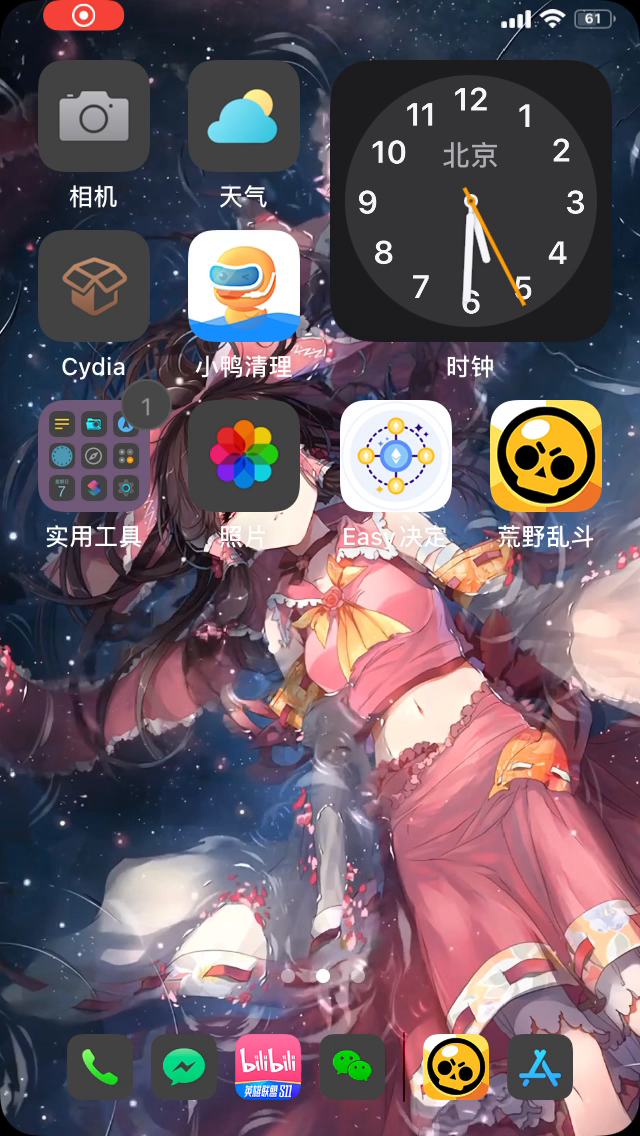640x1136 pixels.
Task: Open the Phone app in the dock
Action: [100, 1067]
